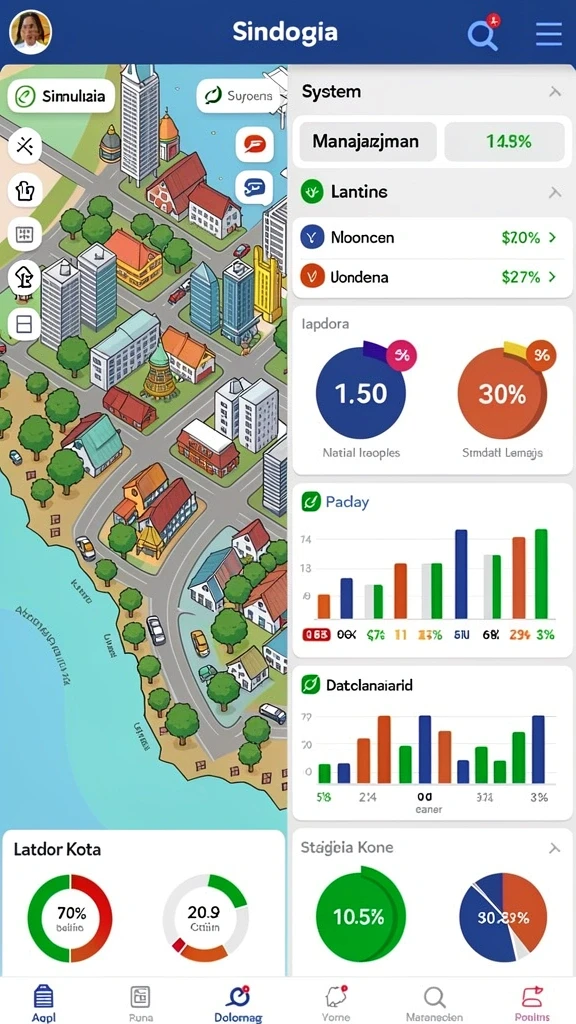Screen dimensions: 576x1024
Task: Select the Simuliaia chip on the map
Action: click(x=61, y=97)
